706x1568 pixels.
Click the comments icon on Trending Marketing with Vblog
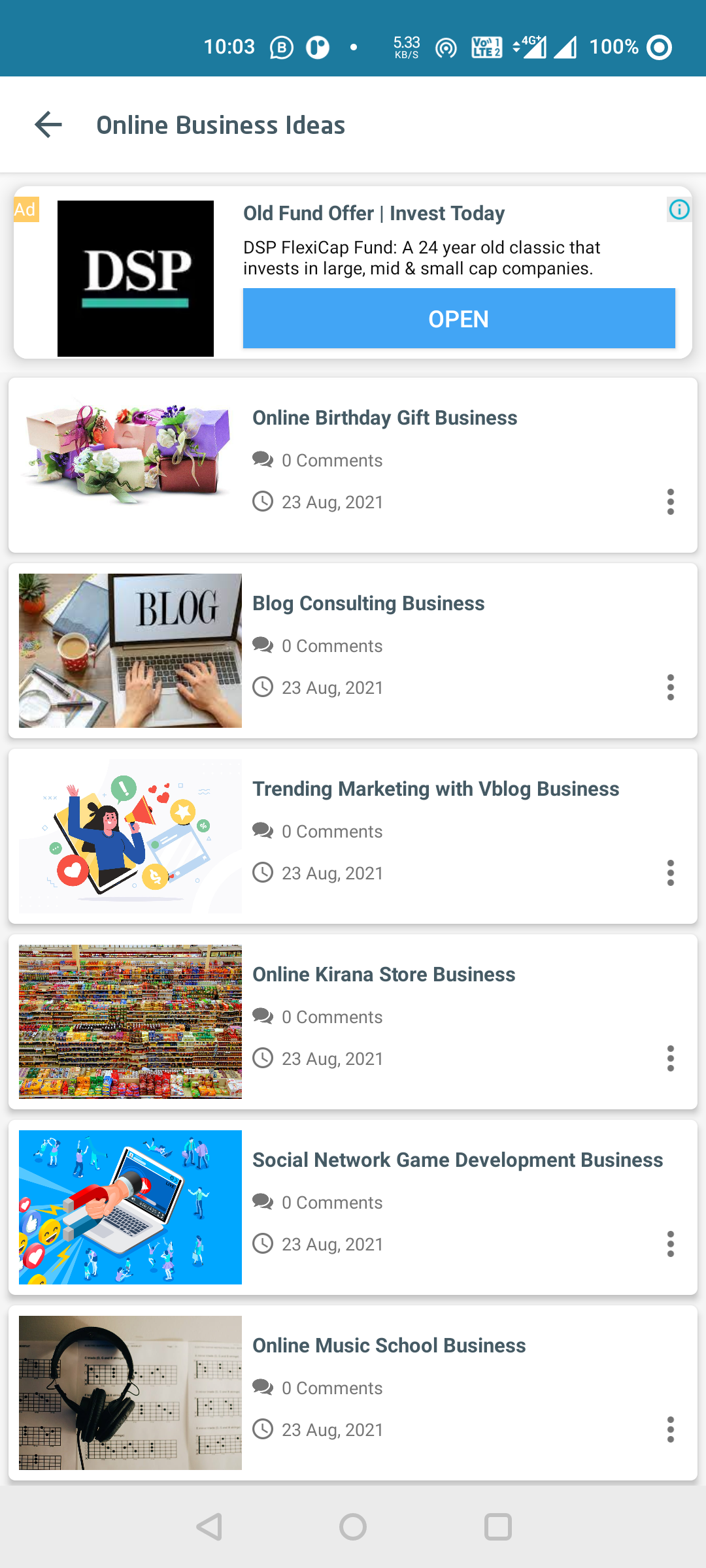pos(263,830)
